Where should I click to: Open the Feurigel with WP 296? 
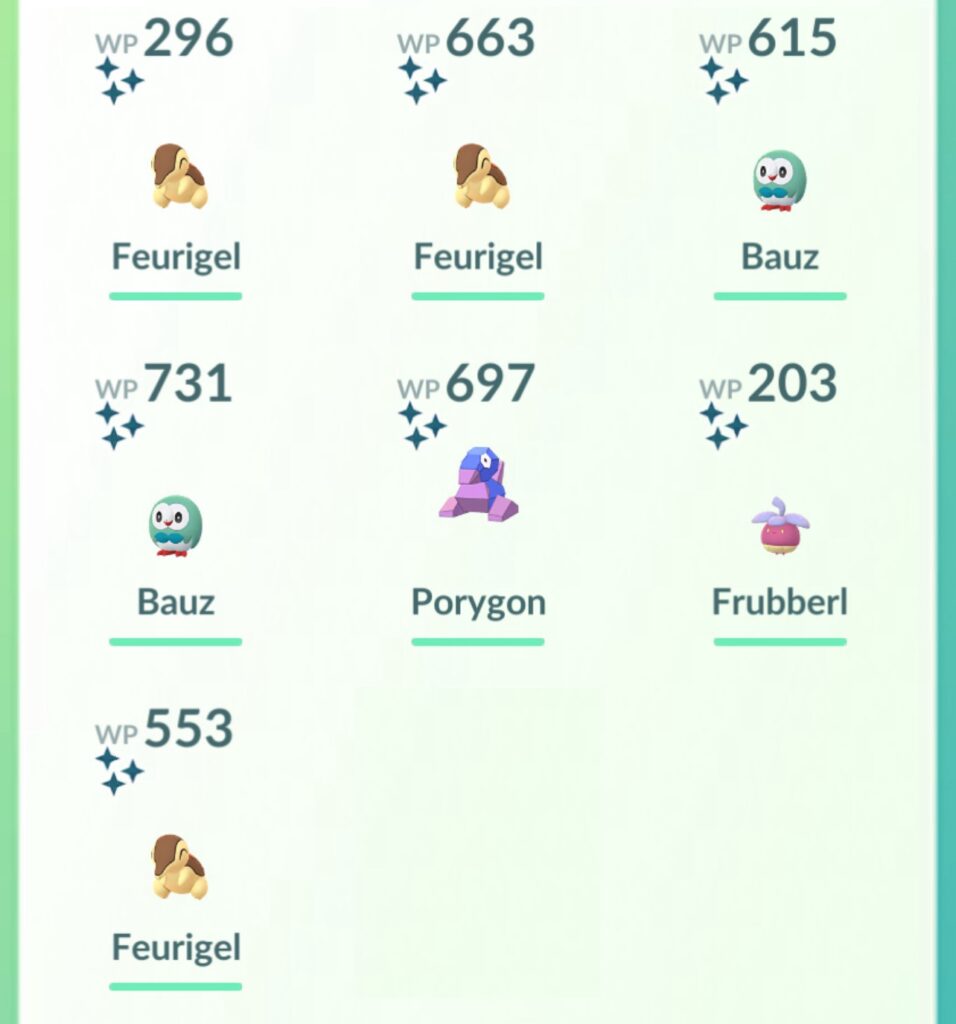178,177
